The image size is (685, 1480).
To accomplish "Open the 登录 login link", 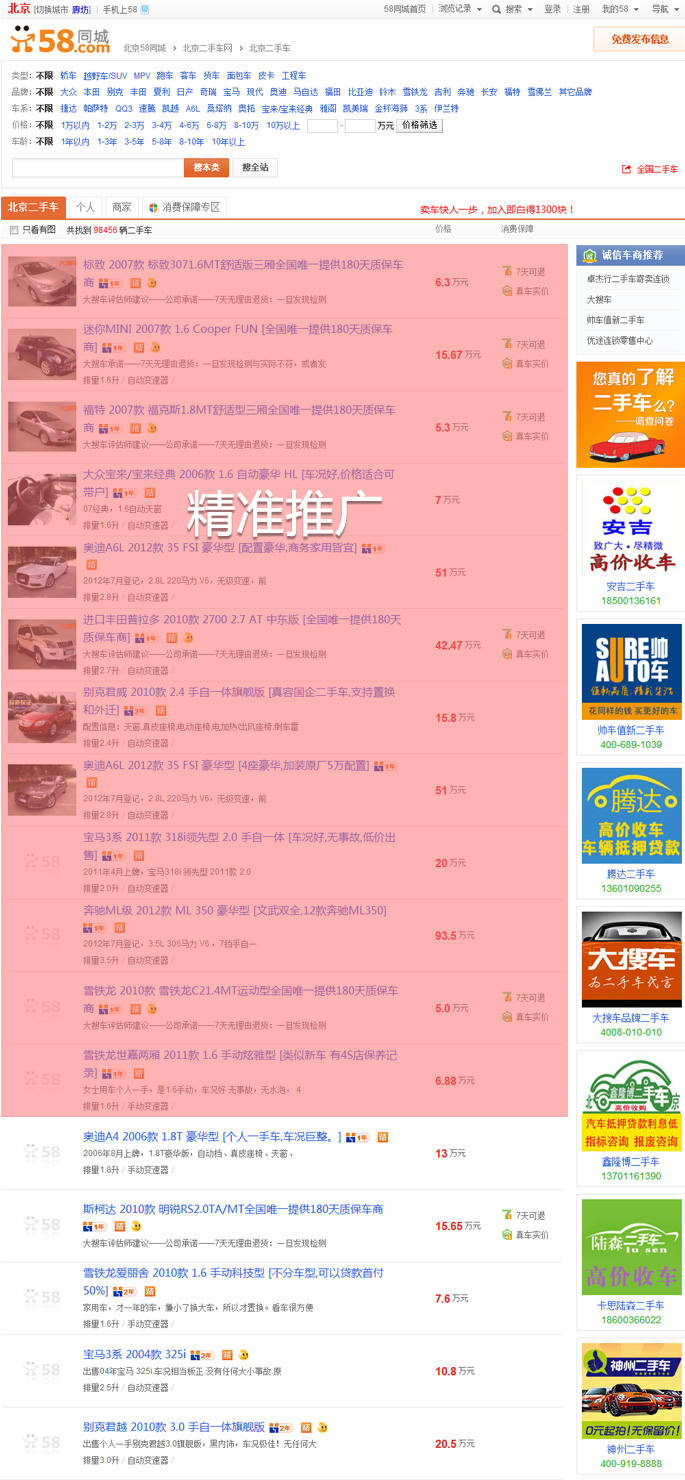I will (552, 9).
